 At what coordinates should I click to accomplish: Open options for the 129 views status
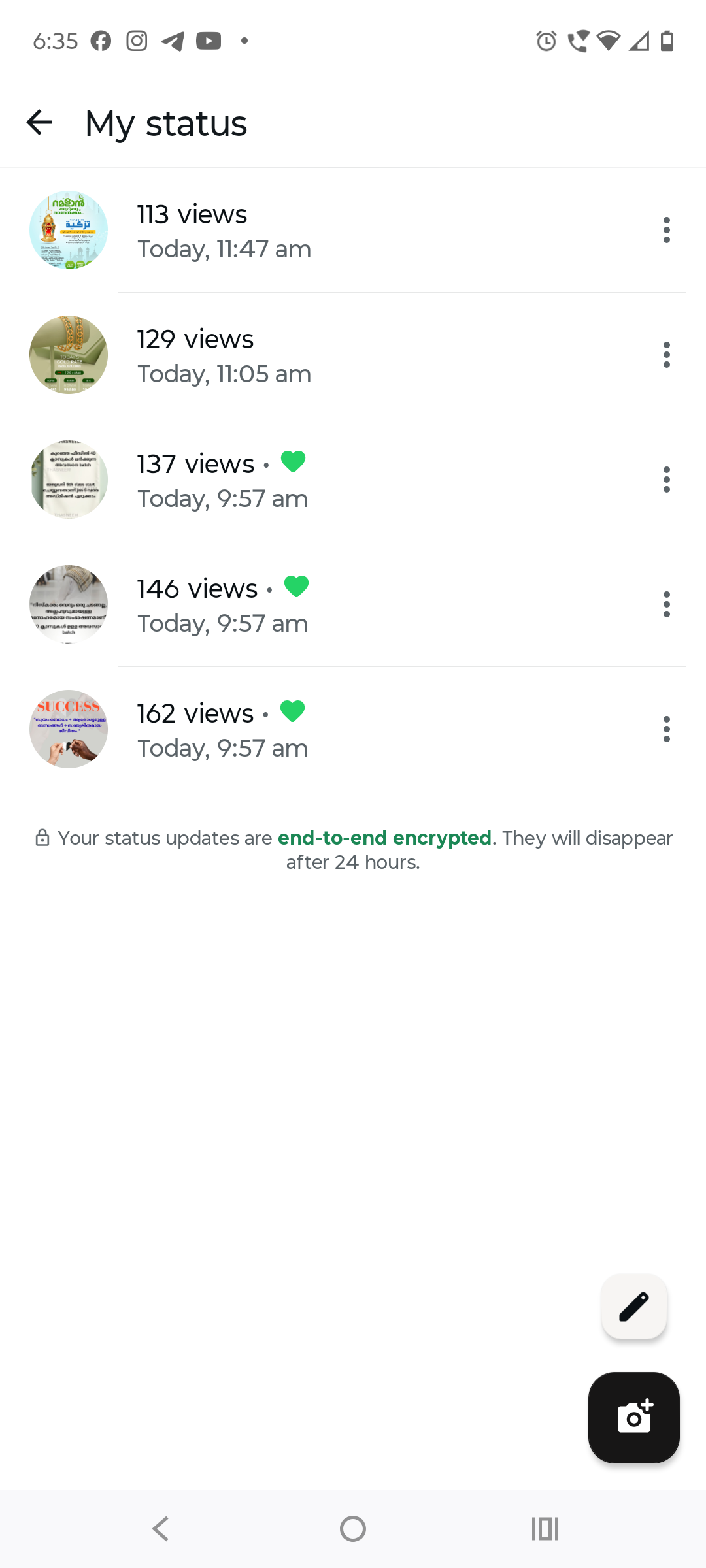[666, 355]
